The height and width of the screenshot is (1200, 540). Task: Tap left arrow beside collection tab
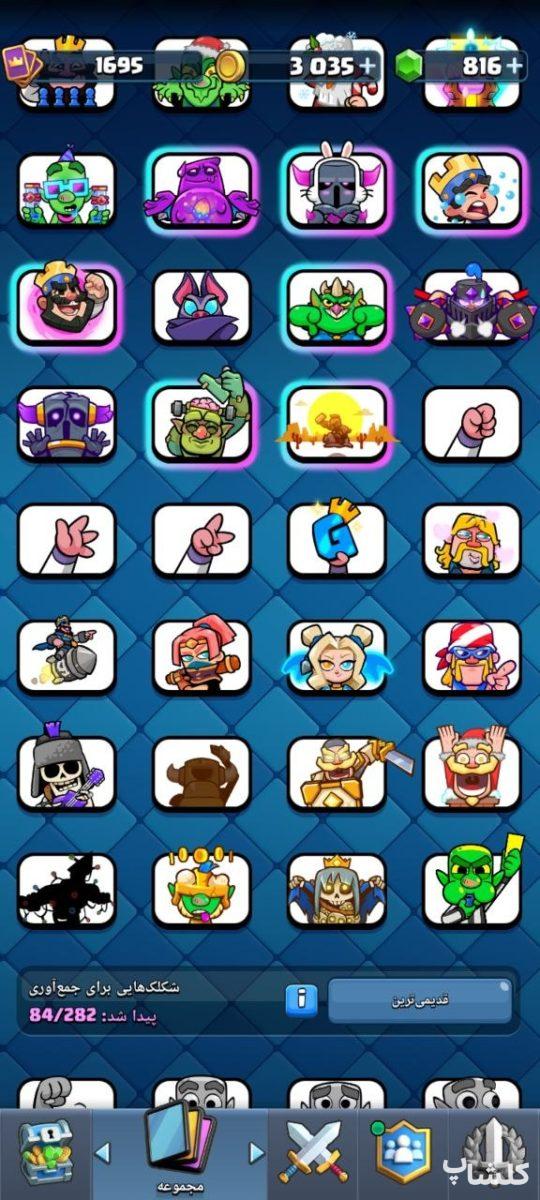click(102, 1153)
